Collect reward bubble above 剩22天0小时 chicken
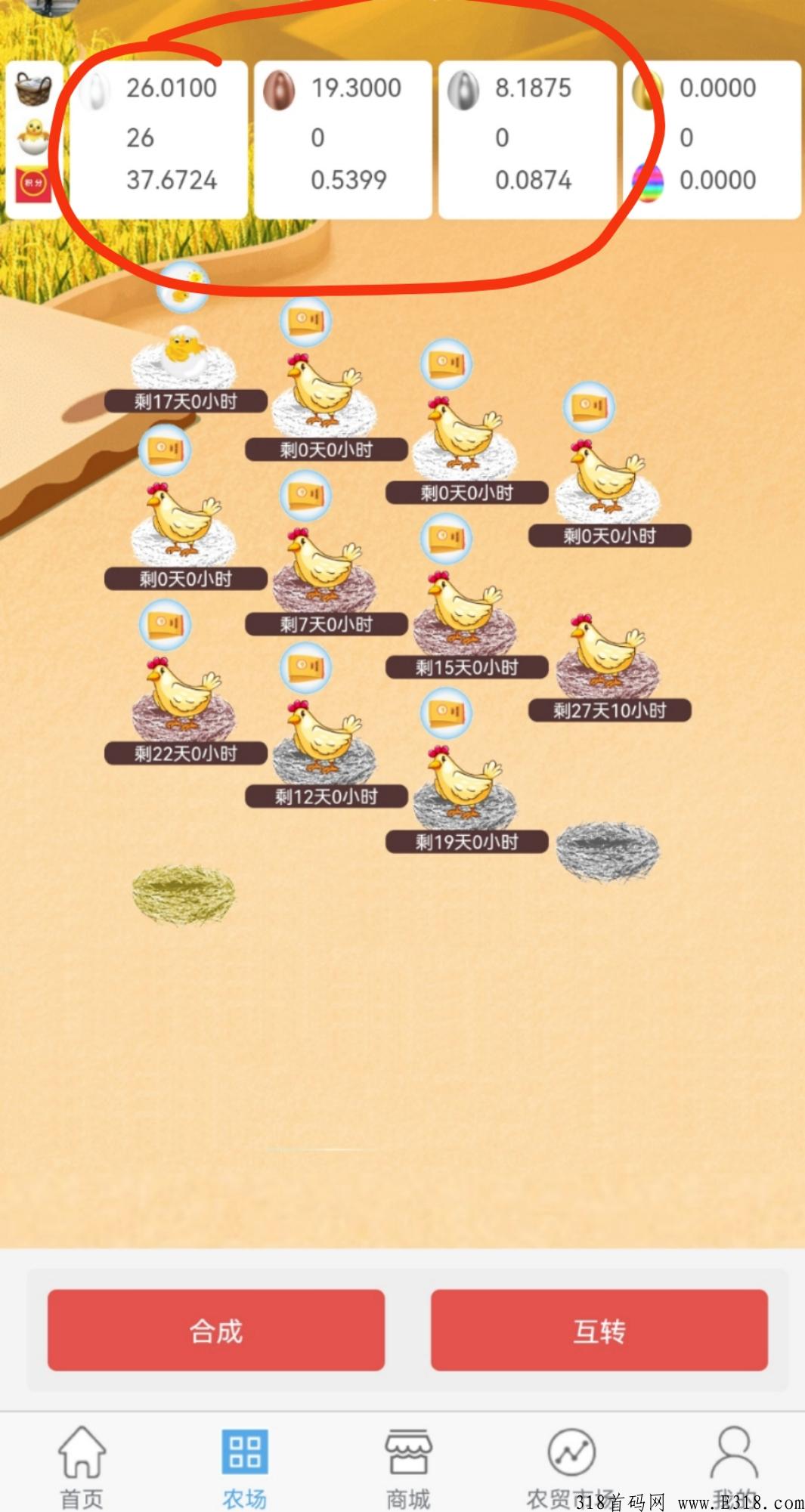This screenshot has height=1512, width=805. pyautogui.click(x=165, y=625)
